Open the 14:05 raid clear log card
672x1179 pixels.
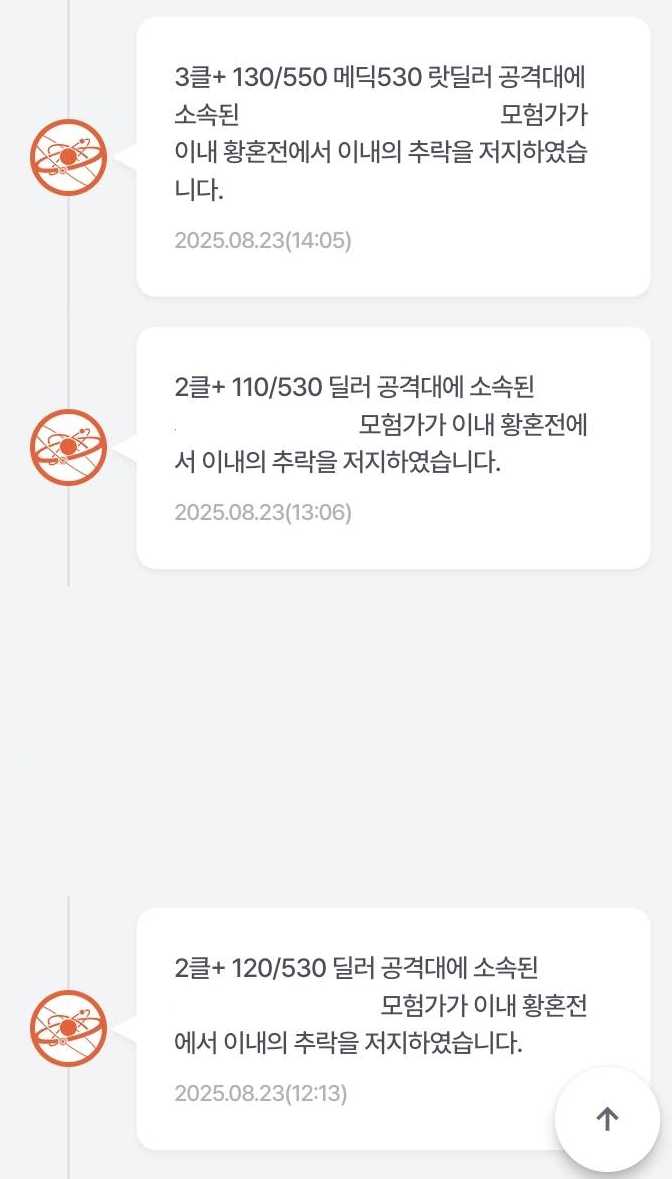pos(393,156)
